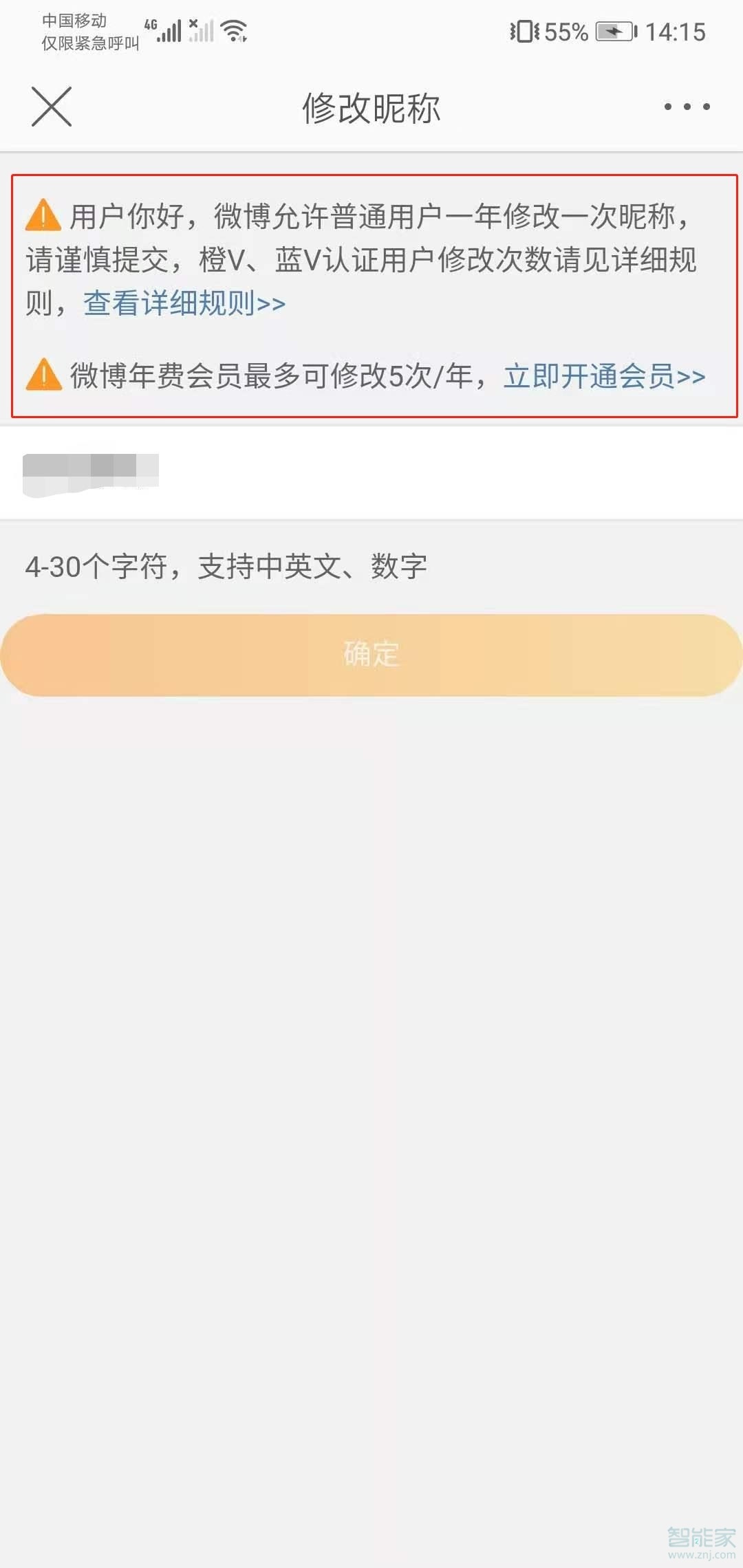This screenshot has width=743, height=1568.
Task: Click the character limit hint text
Action: [x=227, y=565]
